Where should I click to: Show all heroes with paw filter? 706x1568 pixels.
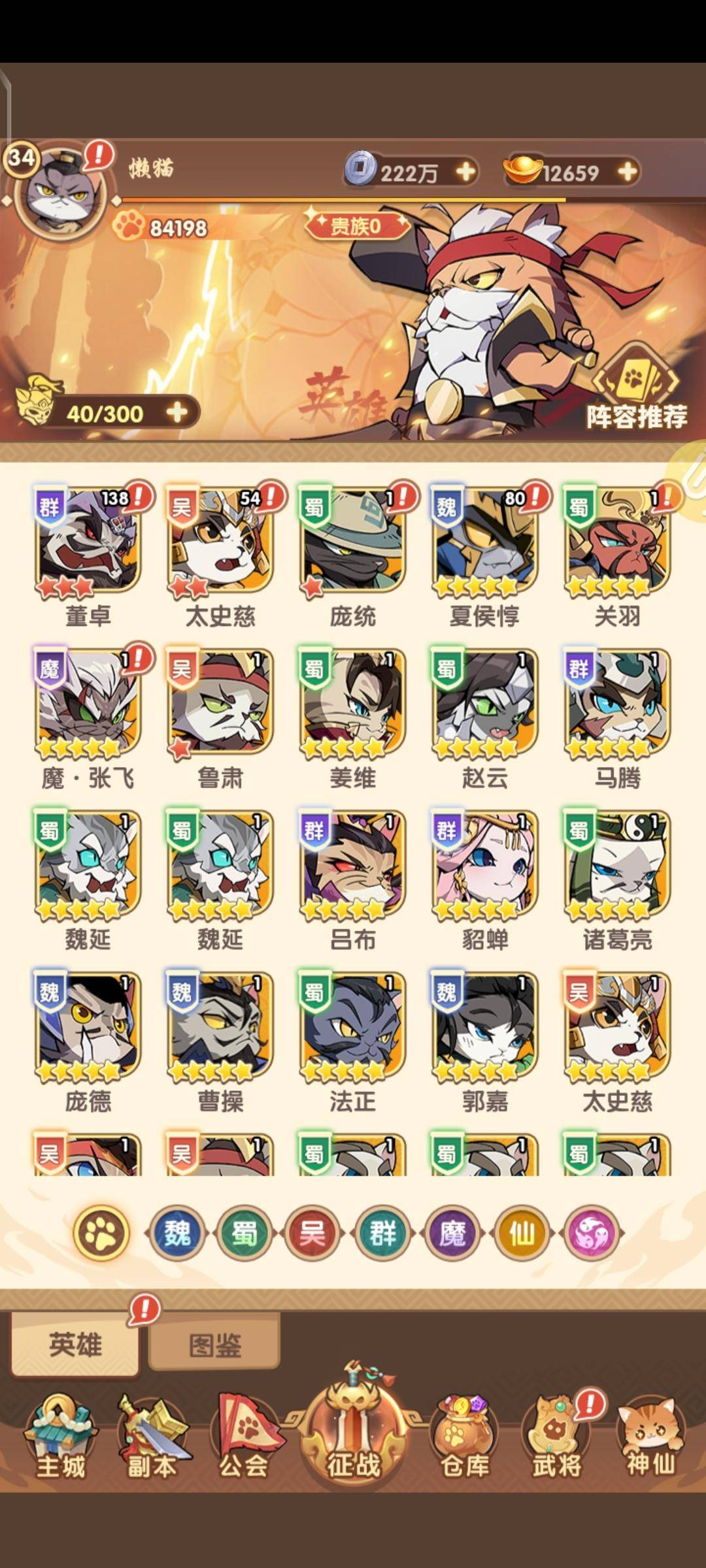(102, 1233)
